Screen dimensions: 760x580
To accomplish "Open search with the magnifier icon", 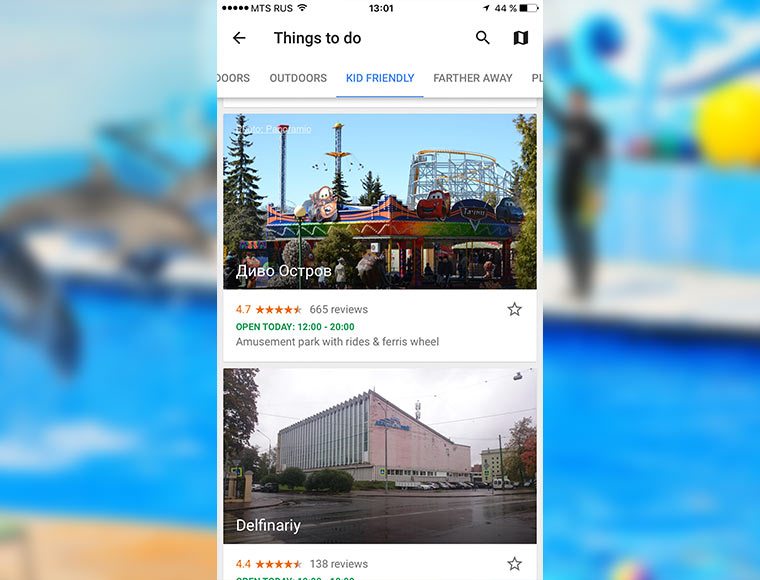I will 483,38.
